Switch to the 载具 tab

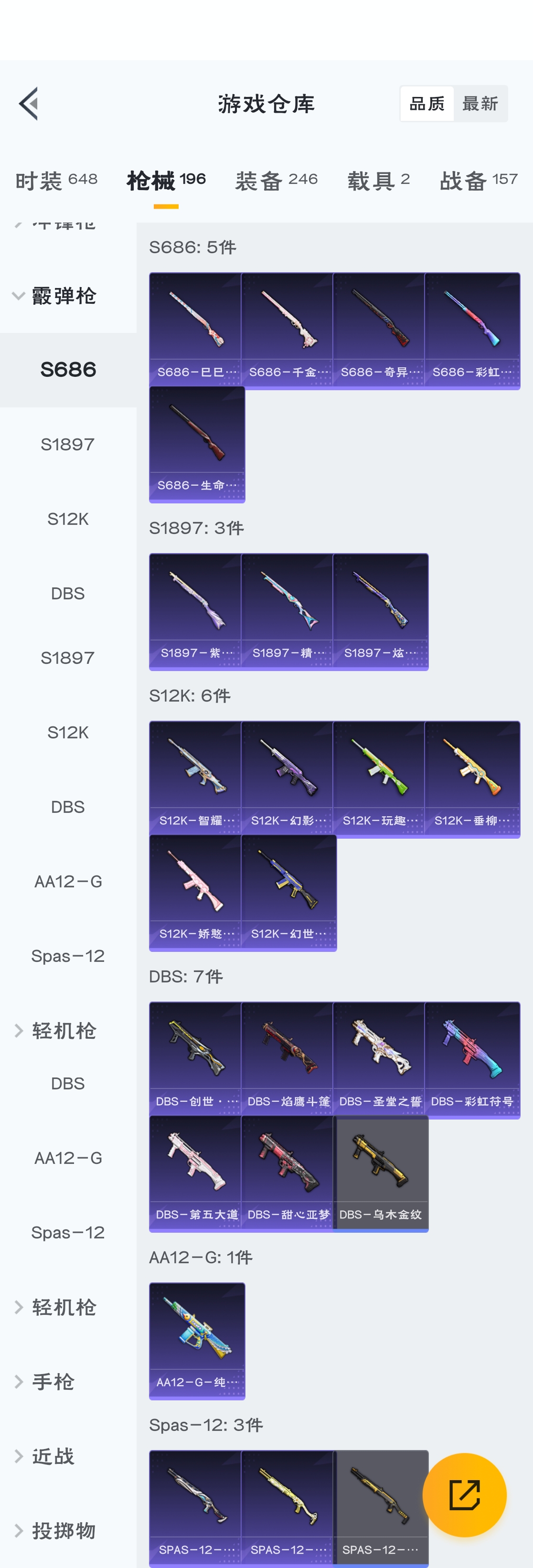pos(378,180)
